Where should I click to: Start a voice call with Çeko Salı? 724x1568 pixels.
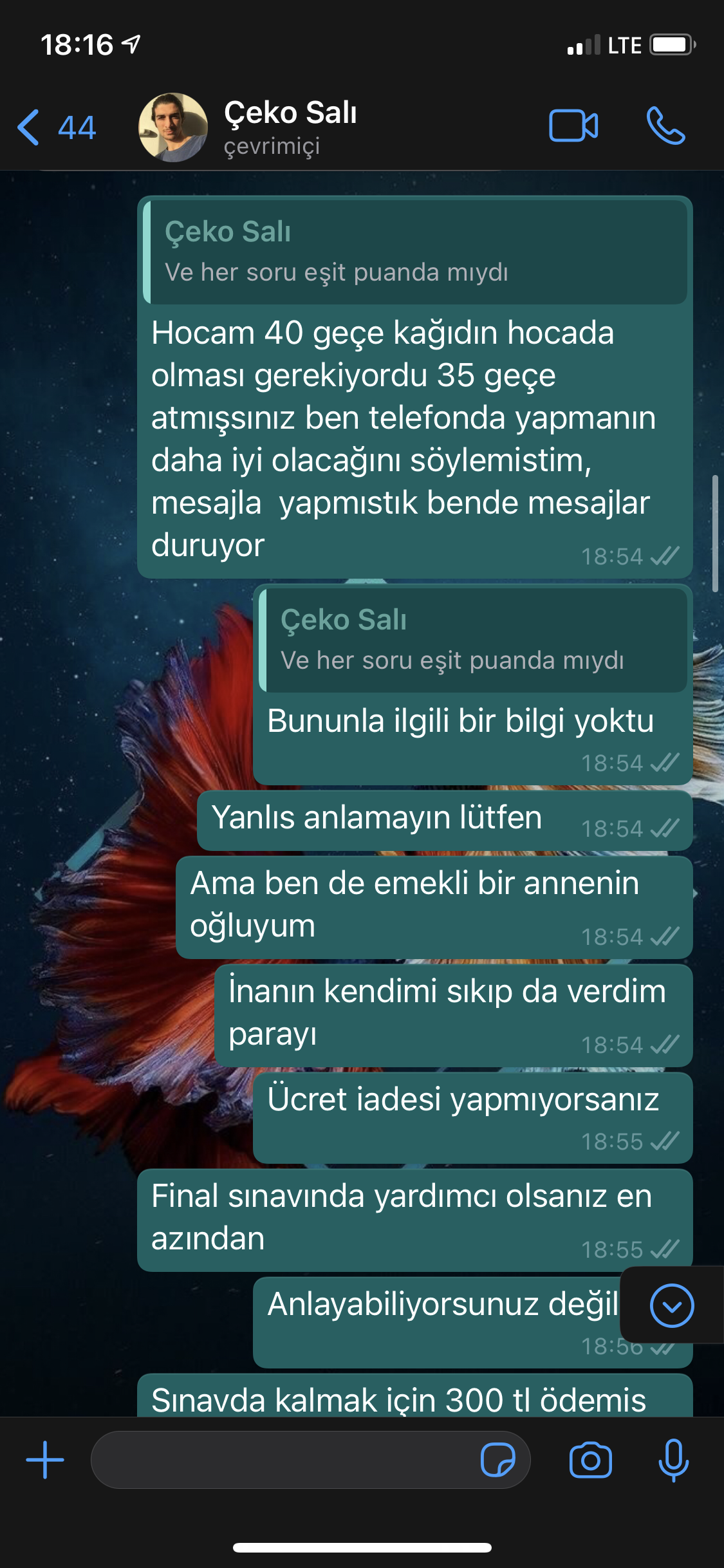click(x=666, y=126)
